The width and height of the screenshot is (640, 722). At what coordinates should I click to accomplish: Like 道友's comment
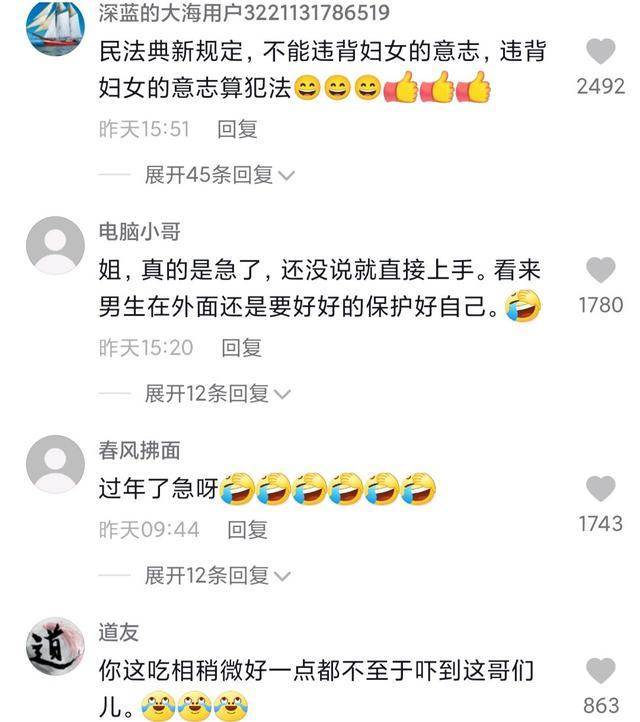tap(601, 670)
